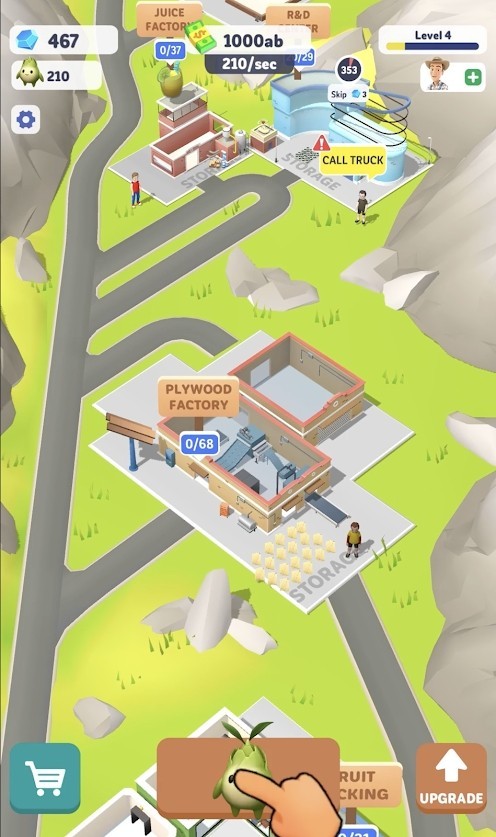
Task: Add a manager with the green plus
Action: click(x=473, y=77)
